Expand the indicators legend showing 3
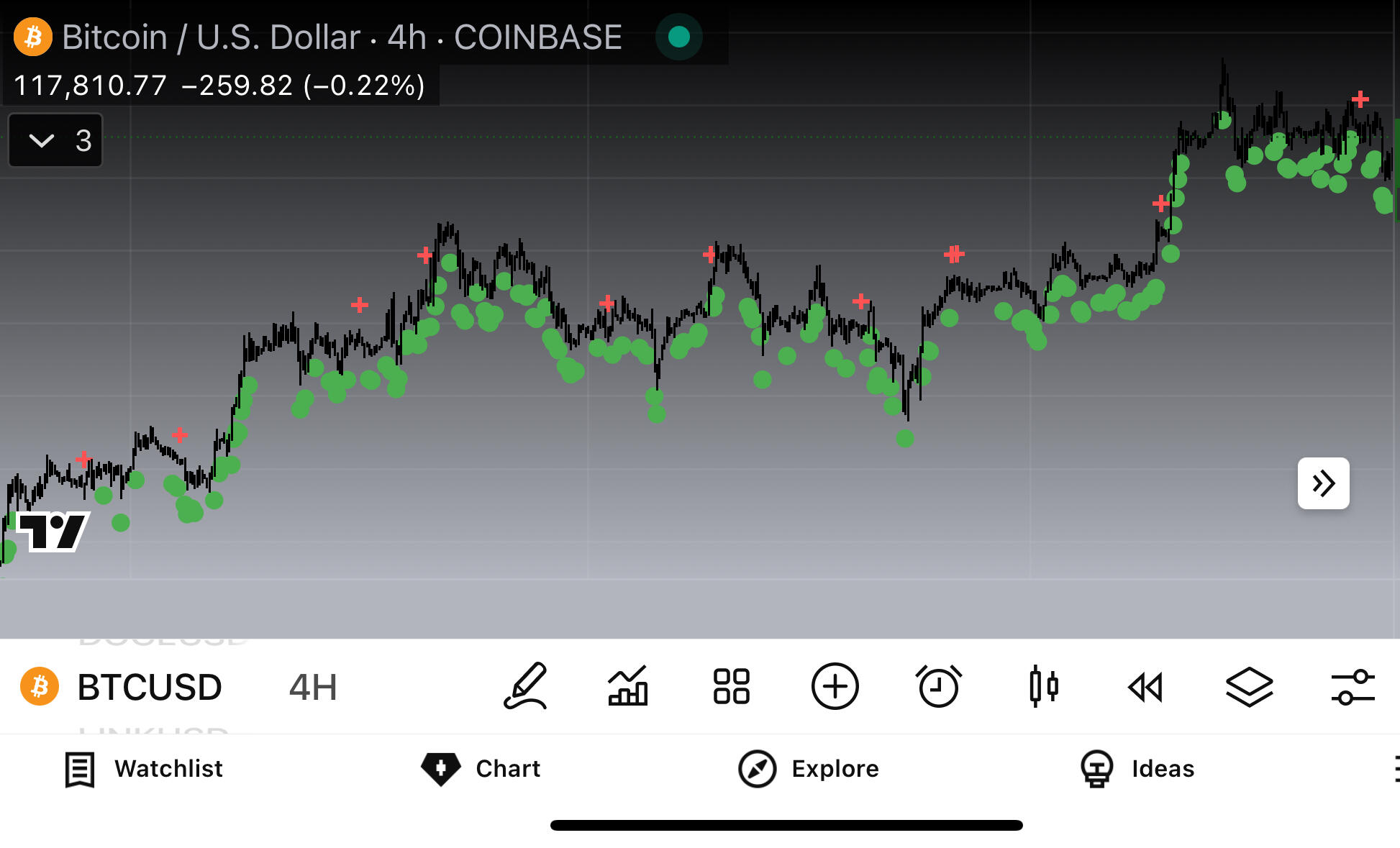Viewport: 1400px width, 848px height. pos(55,140)
